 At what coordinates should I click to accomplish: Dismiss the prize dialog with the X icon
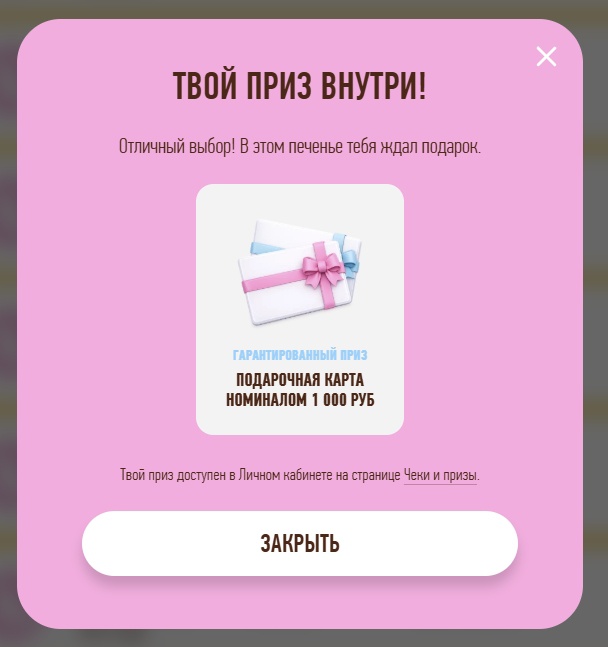(x=546, y=57)
